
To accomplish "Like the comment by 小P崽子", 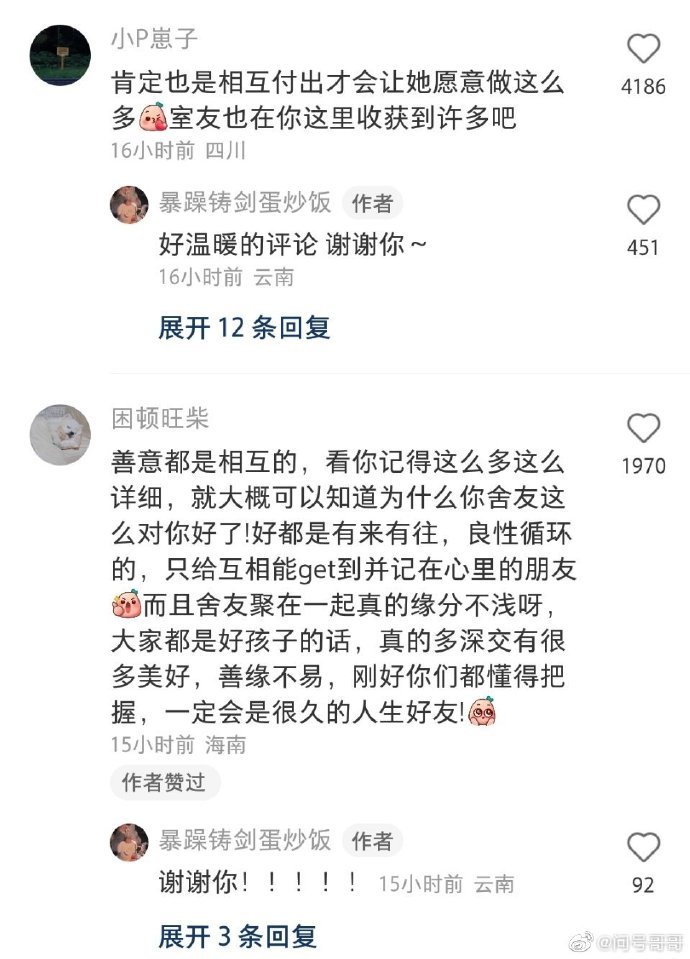I will pos(643,50).
